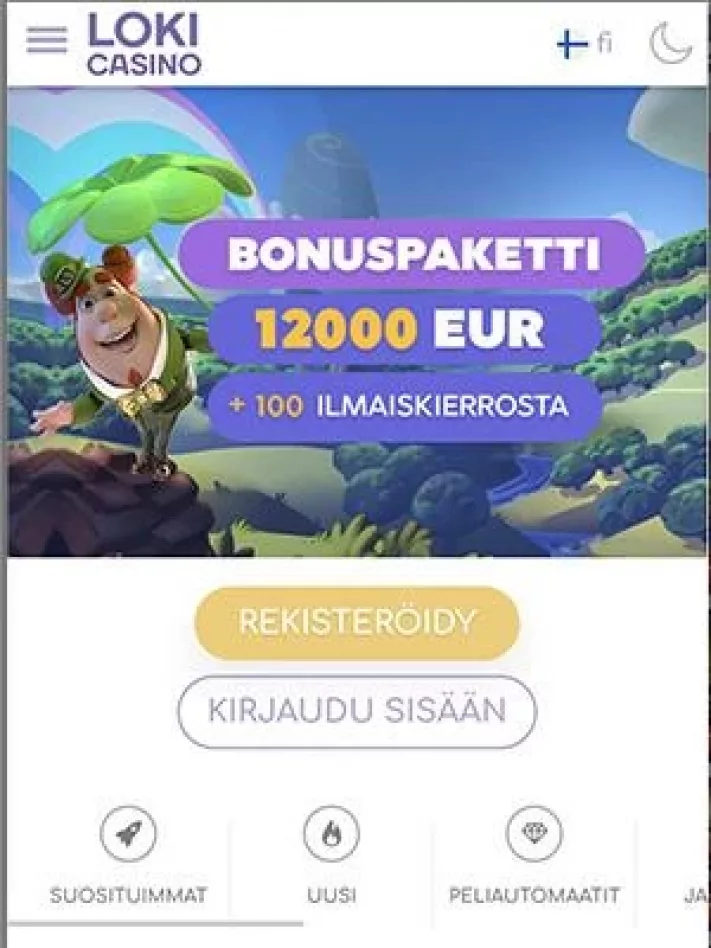The height and width of the screenshot is (948, 711).
Task: Show the Uusi games tab
Action: [331, 860]
